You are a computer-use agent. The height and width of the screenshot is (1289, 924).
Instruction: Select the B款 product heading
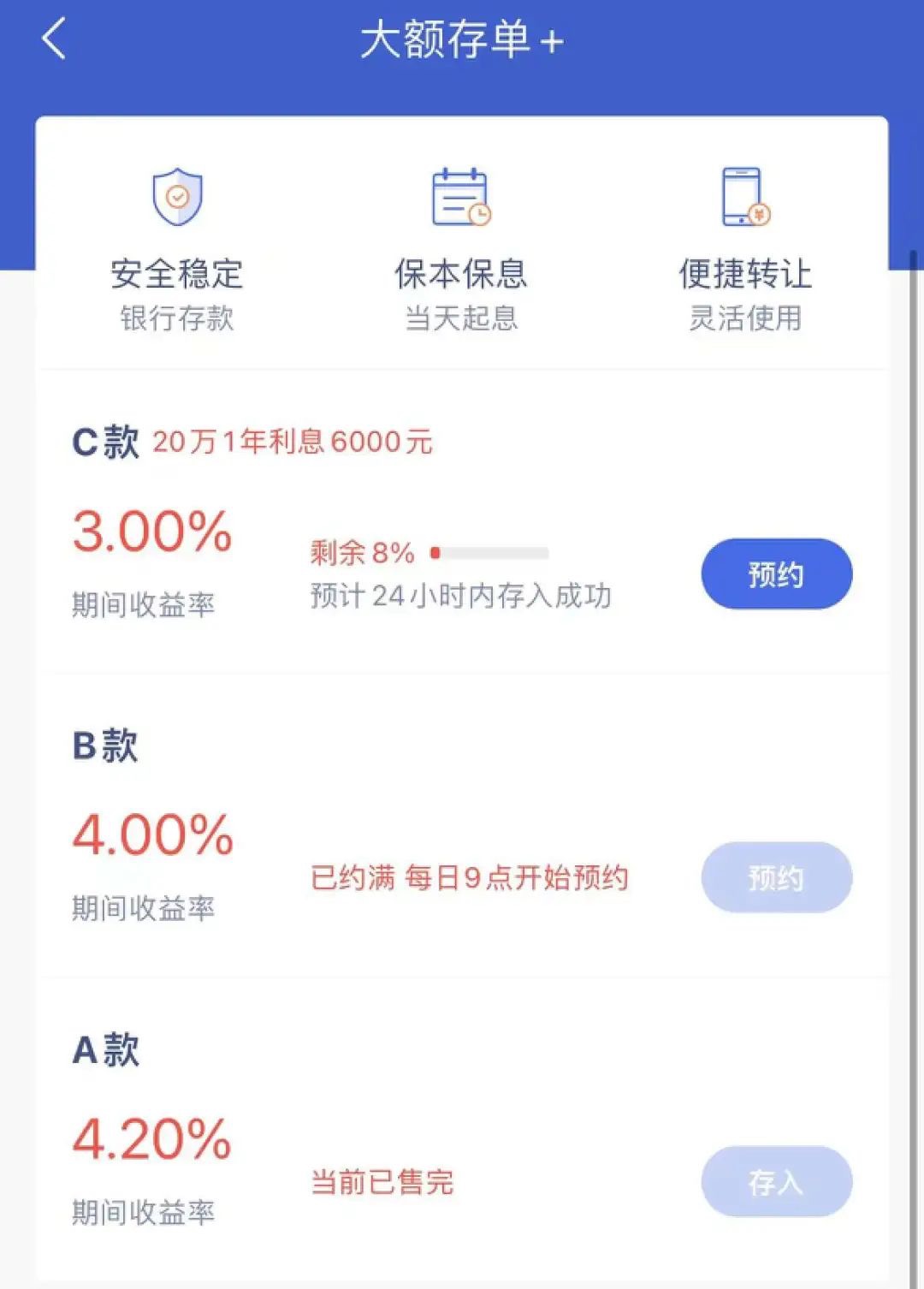[106, 746]
